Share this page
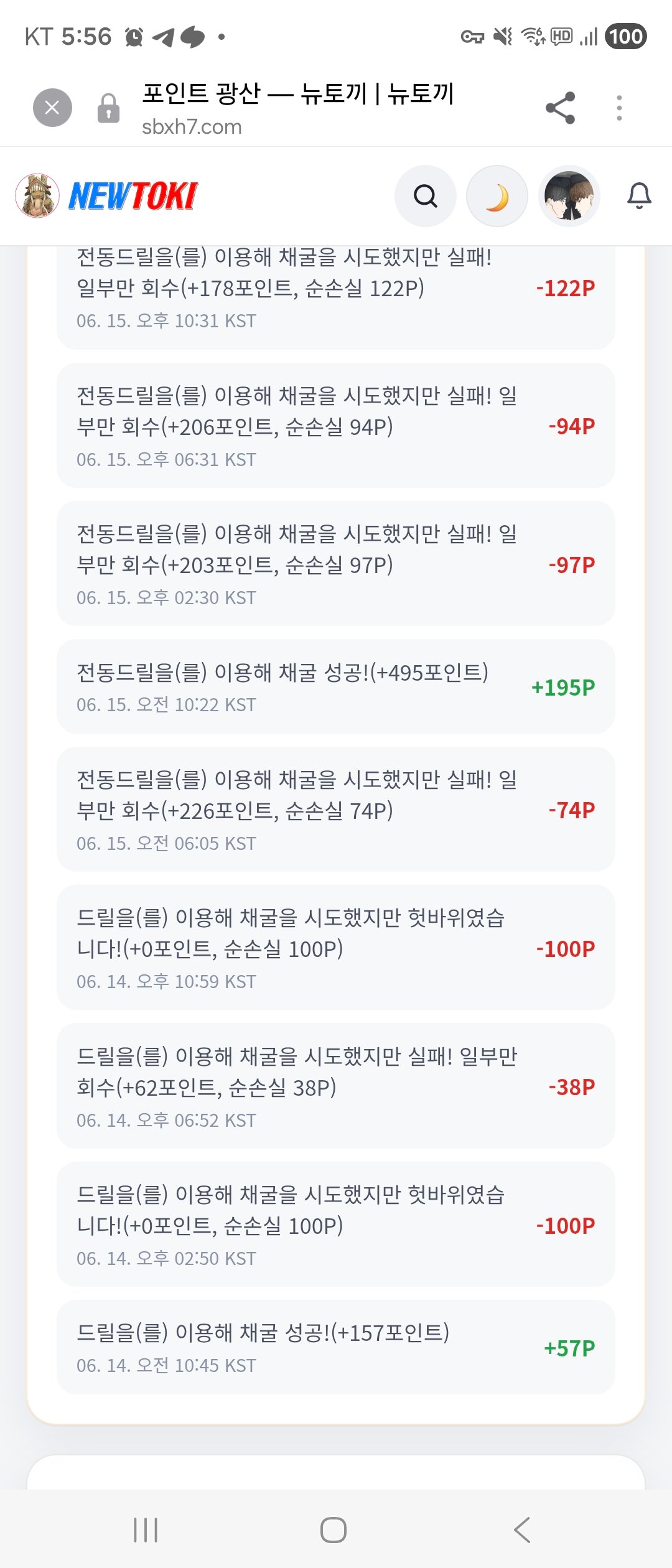The image size is (672, 1568). (x=560, y=108)
